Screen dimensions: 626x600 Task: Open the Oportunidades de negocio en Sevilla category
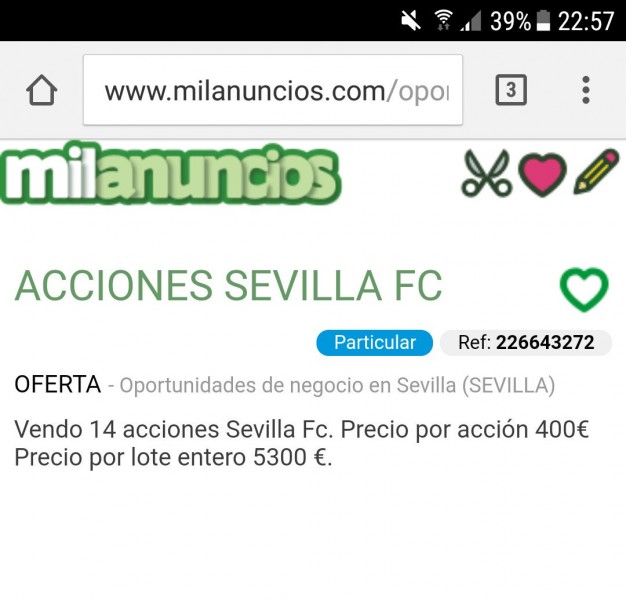point(336,385)
